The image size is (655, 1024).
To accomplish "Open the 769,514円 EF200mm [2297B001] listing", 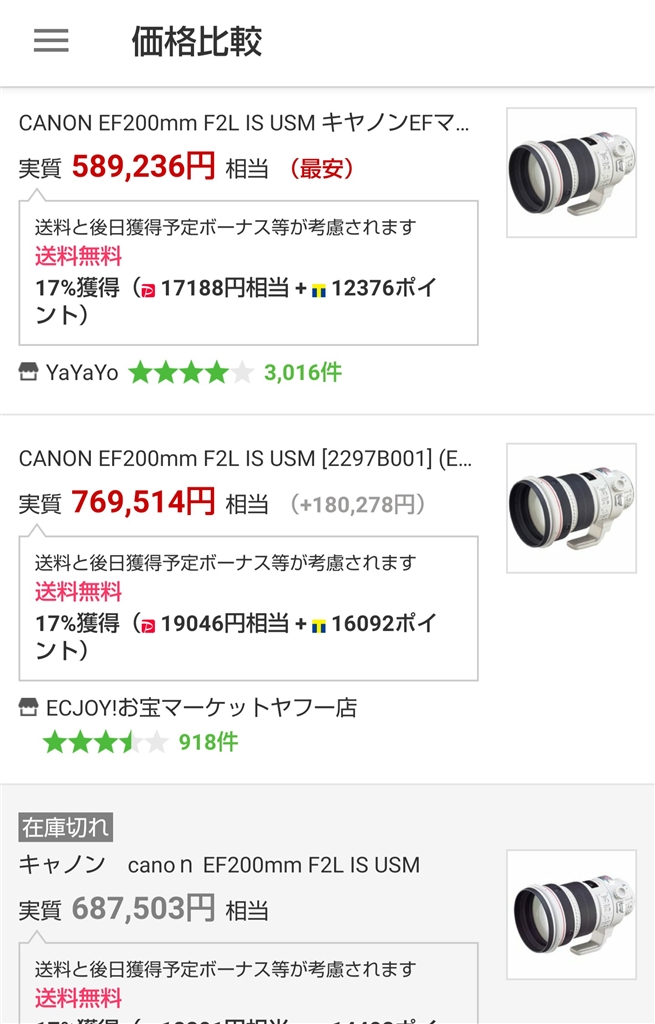I will [245, 459].
